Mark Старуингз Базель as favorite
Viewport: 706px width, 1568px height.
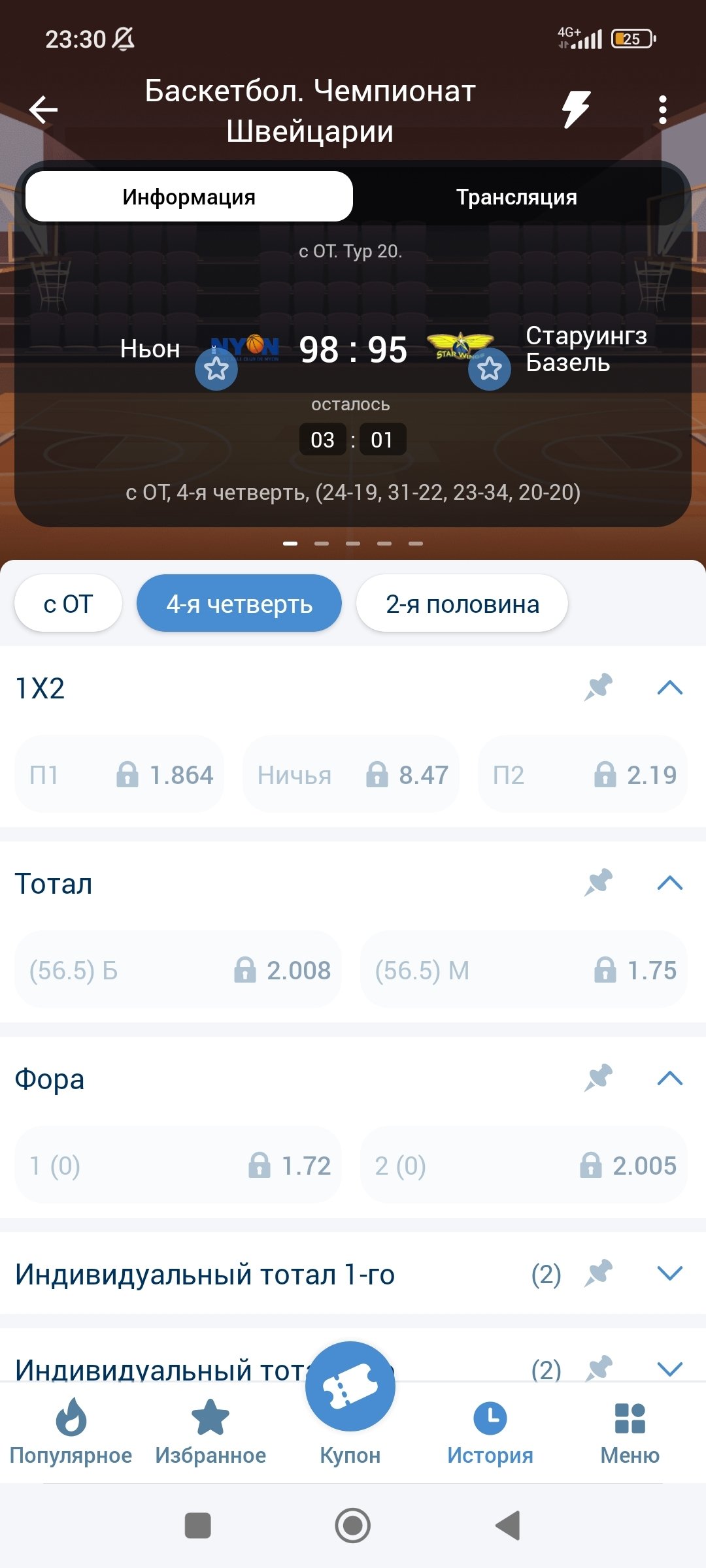pyautogui.click(x=490, y=369)
